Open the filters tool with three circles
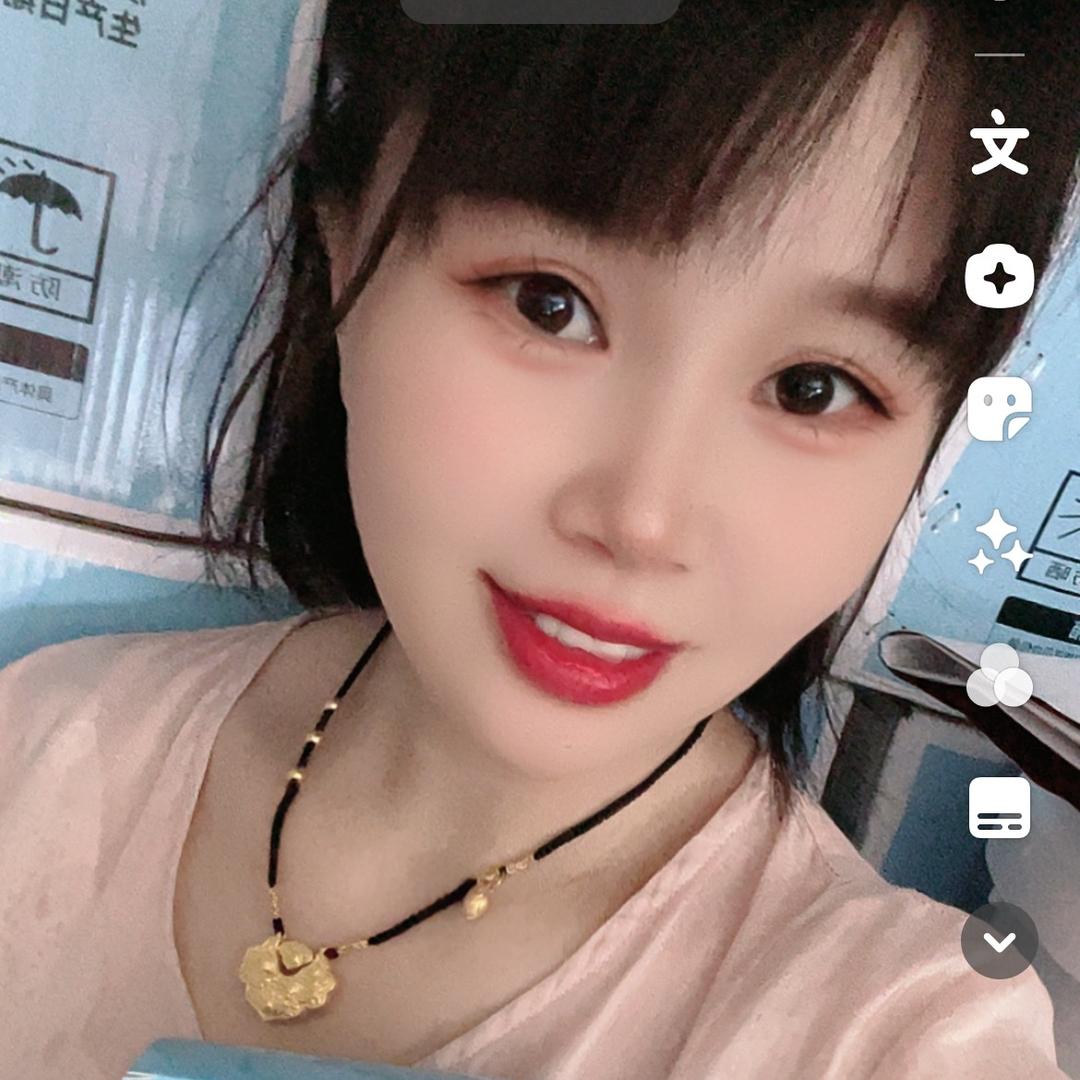This screenshot has width=1080, height=1080. (999, 676)
